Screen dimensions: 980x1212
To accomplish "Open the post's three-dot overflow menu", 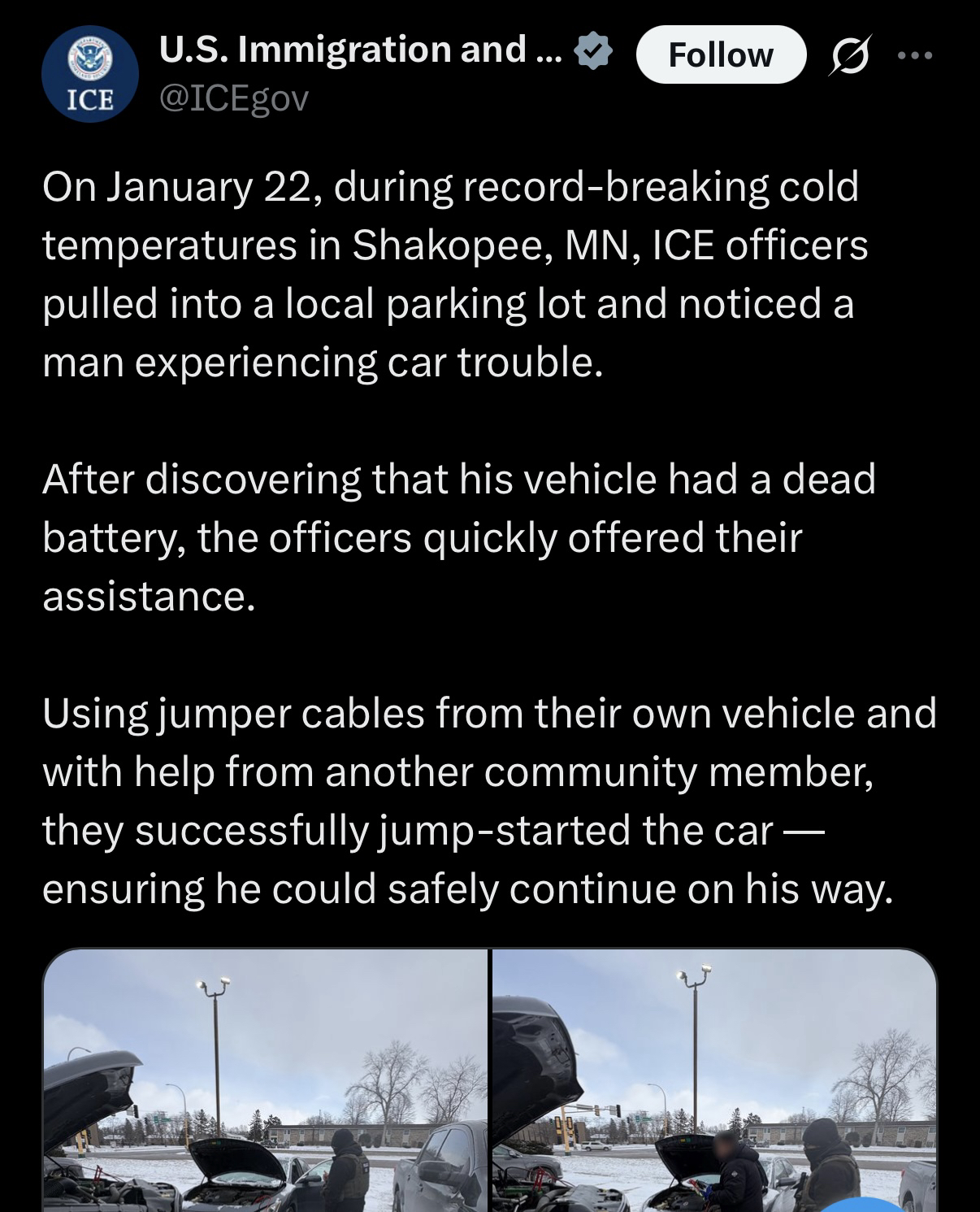I will 917,55.
